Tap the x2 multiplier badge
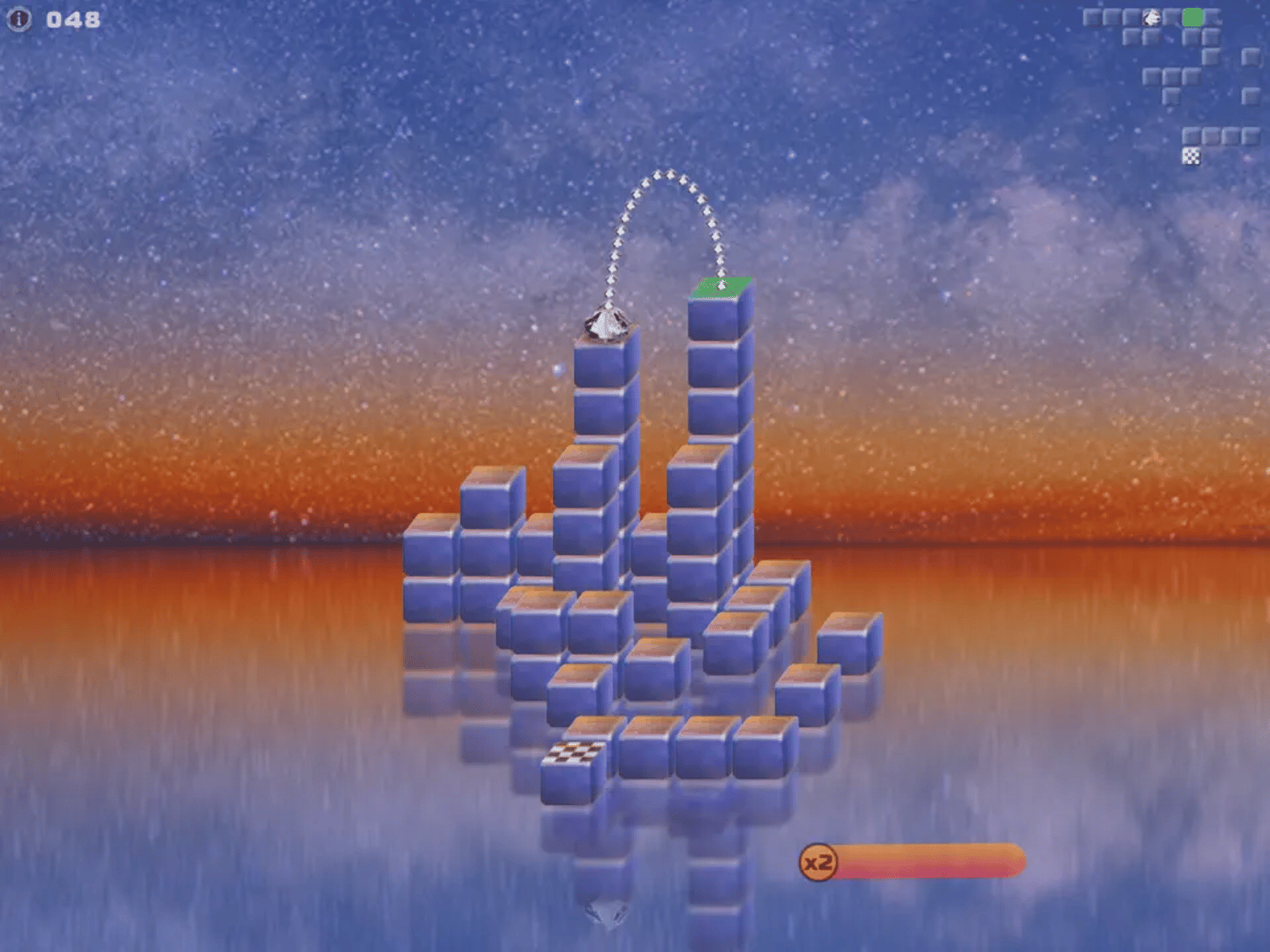The width and height of the screenshot is (1270, 952). 818,861
